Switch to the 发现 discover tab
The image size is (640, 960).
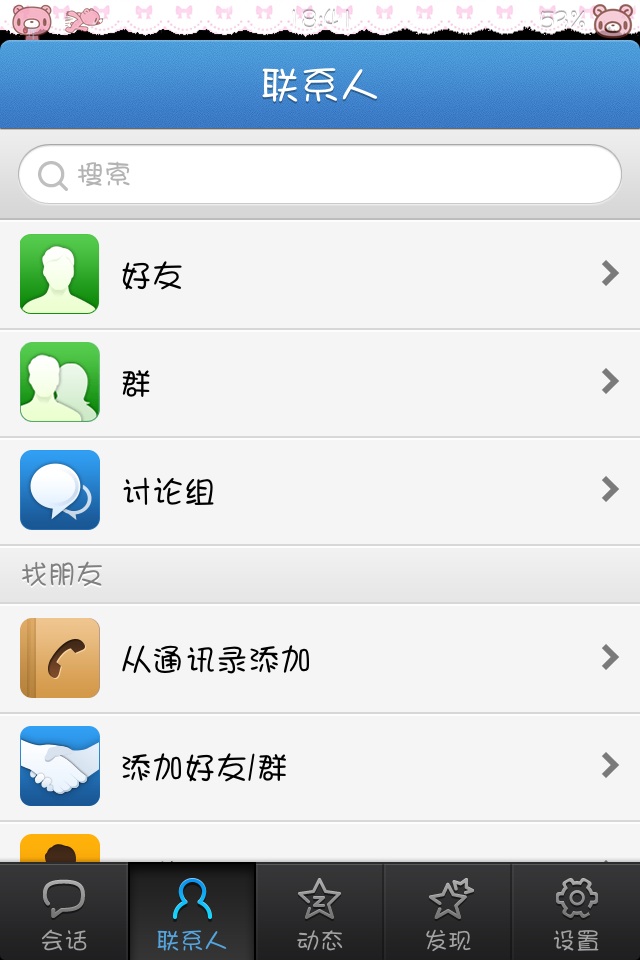coord(448,912)
